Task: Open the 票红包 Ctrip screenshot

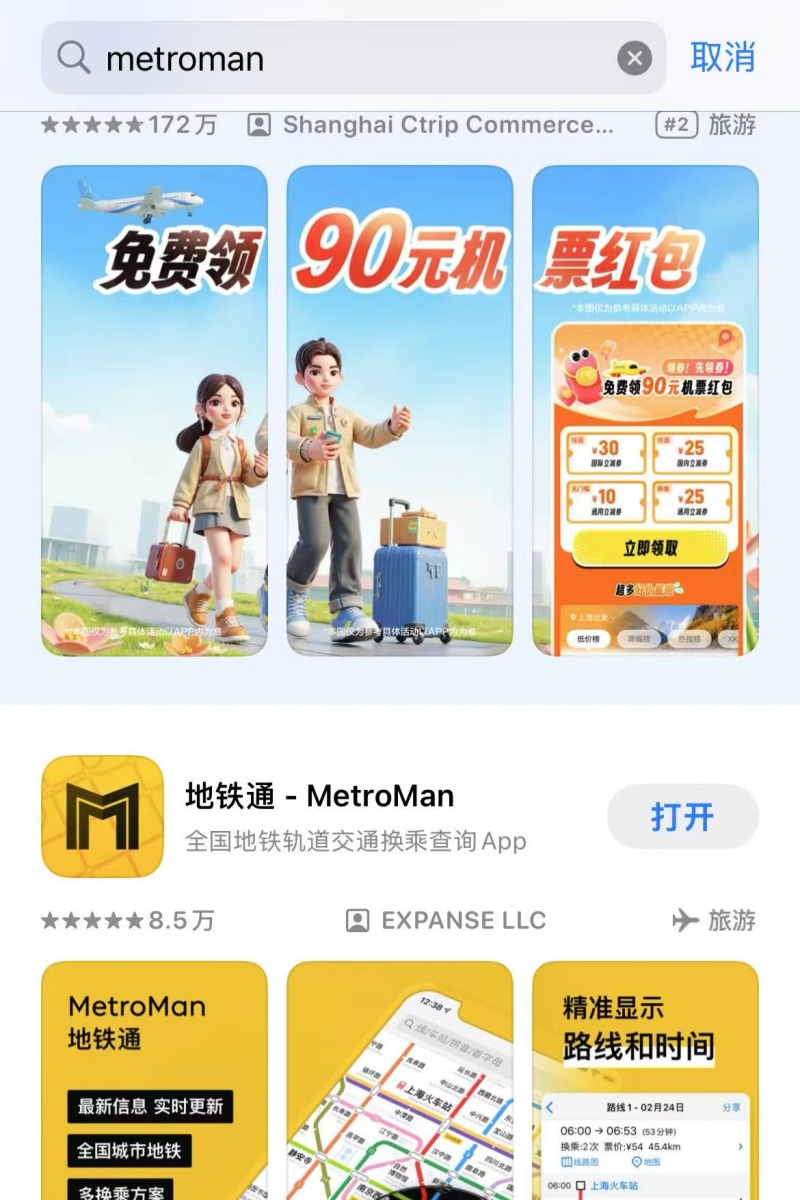Action: point(645,410)
